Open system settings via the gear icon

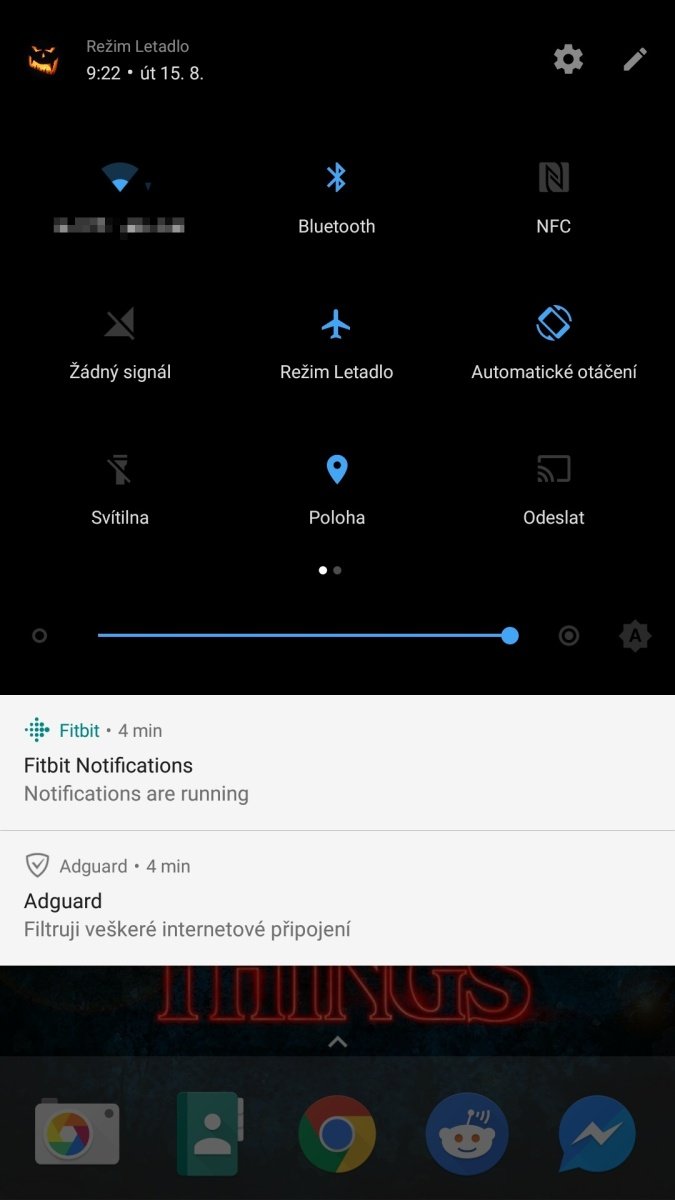[568, 59]
